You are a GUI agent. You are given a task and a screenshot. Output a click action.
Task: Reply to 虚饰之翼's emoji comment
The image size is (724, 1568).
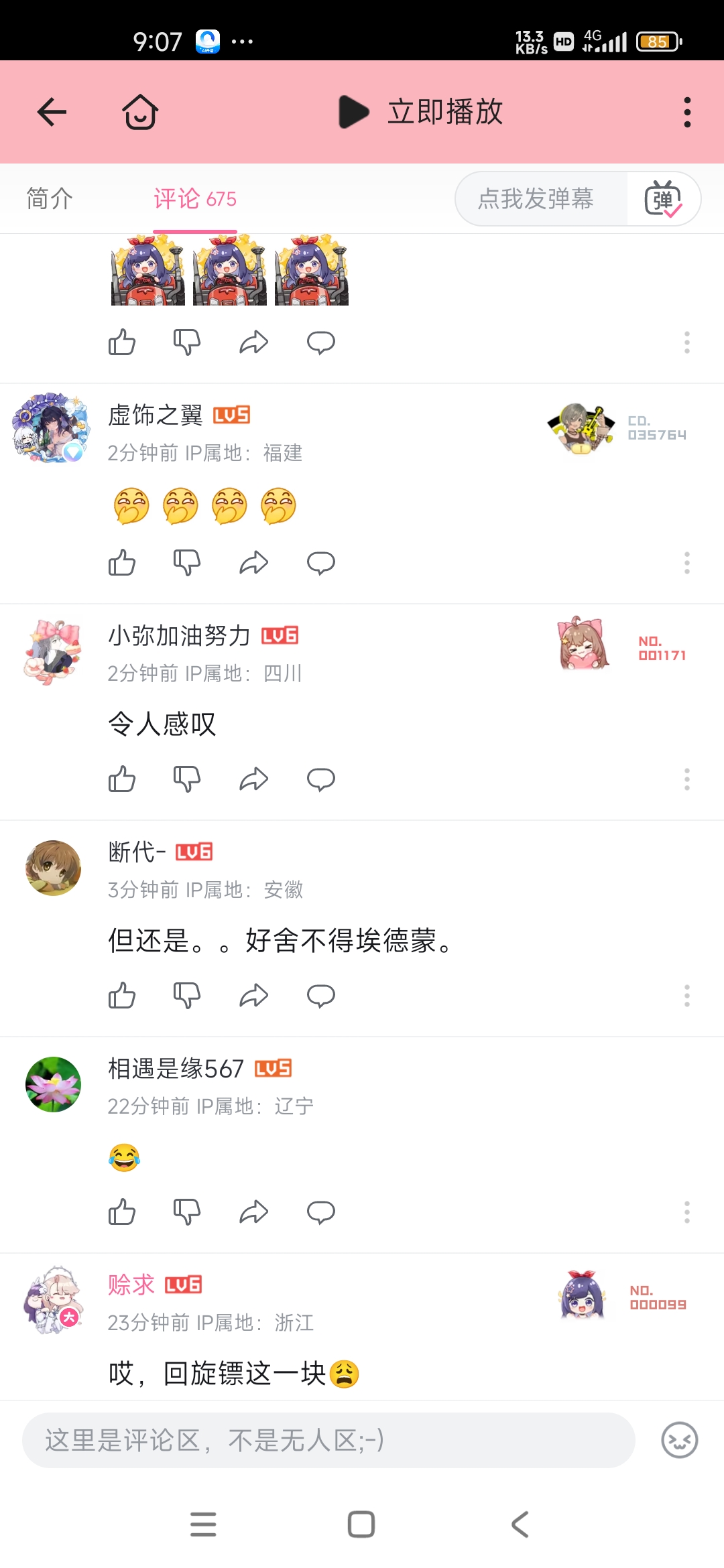(x=320, y=563)
